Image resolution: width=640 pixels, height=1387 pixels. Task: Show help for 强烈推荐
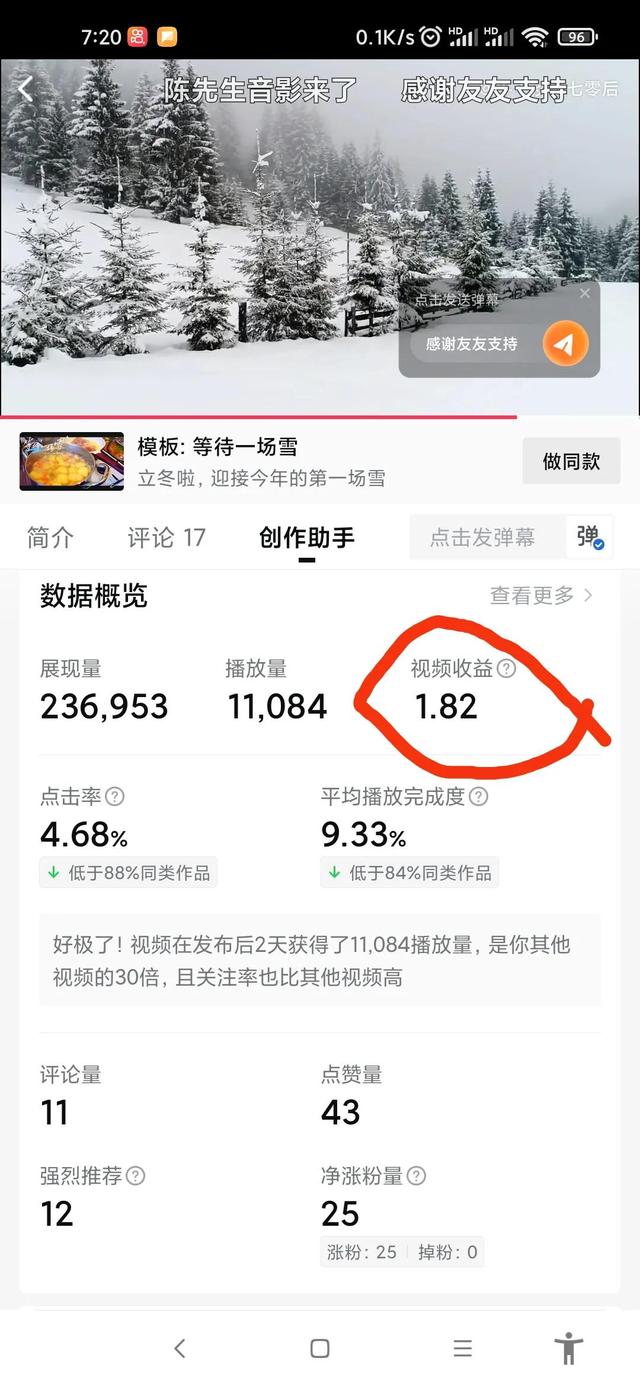(x=136, y=1176)
